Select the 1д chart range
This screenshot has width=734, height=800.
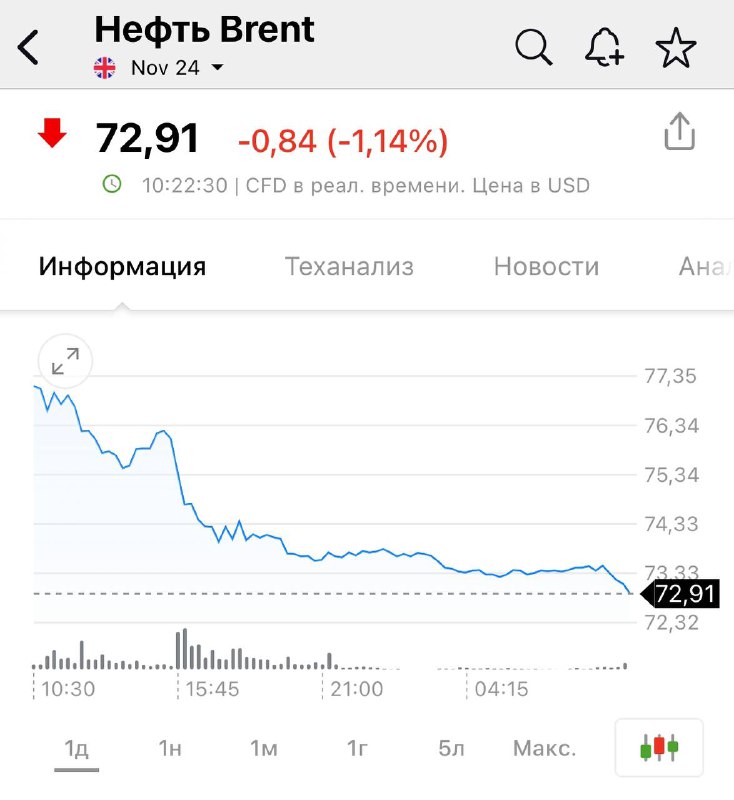point(76,748)
